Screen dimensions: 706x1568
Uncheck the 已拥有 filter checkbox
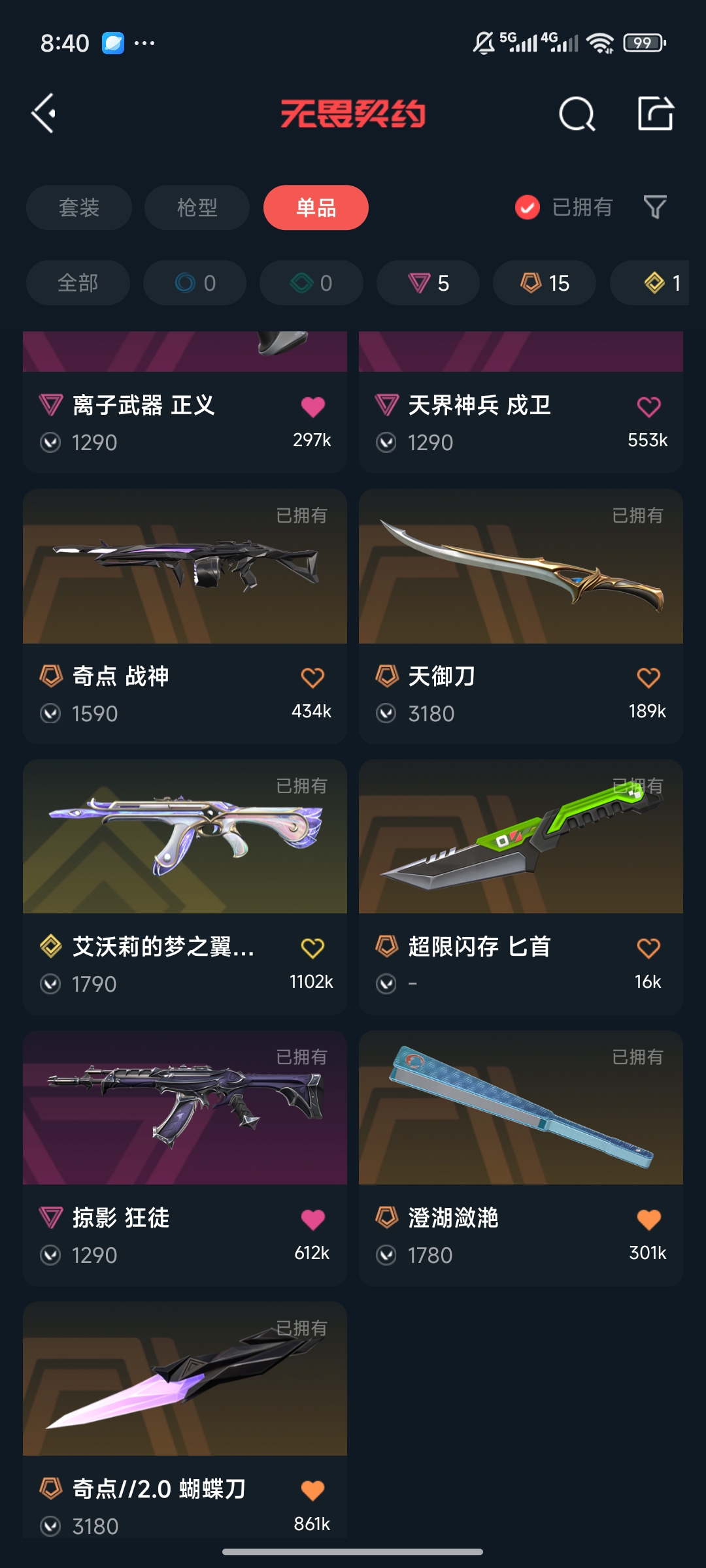[x=528, y=208]
